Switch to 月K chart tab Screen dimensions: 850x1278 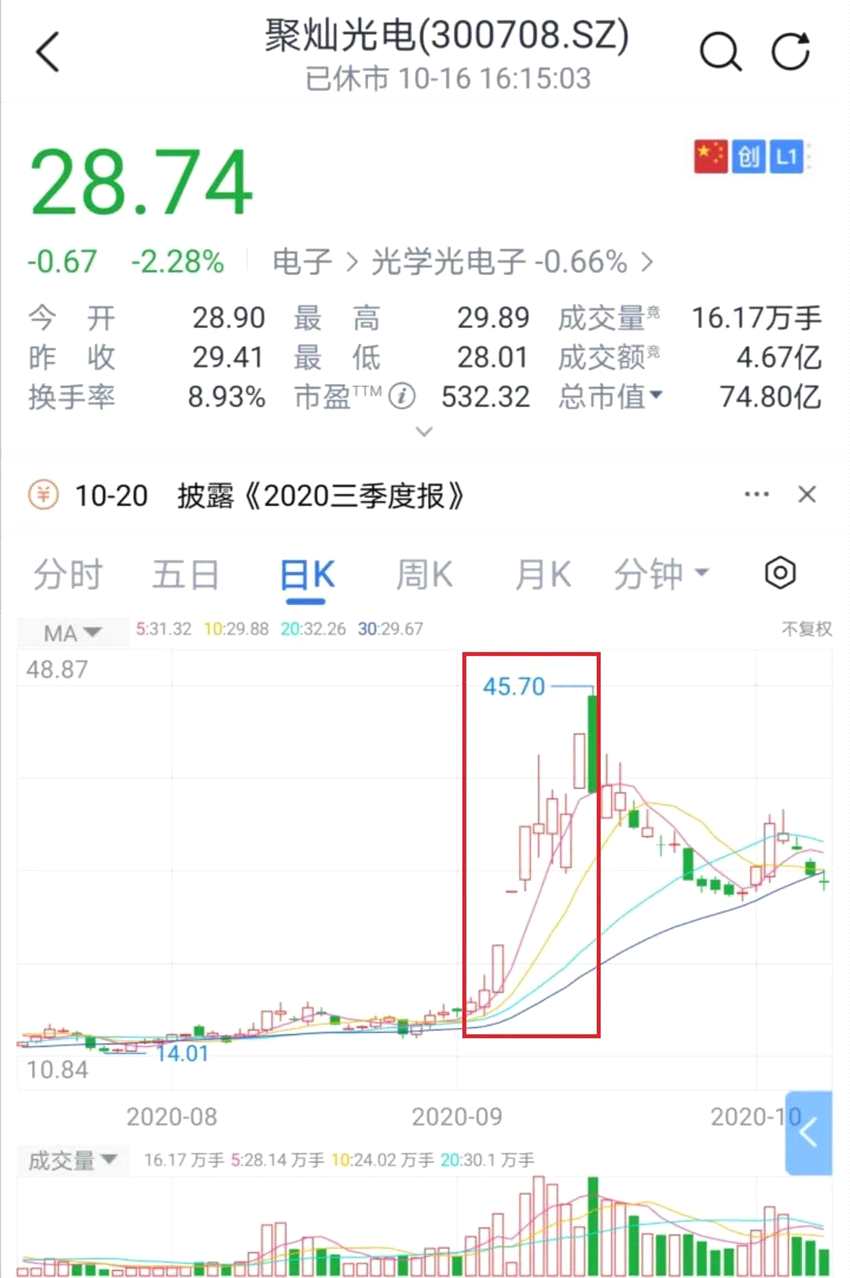click(542, 575)
